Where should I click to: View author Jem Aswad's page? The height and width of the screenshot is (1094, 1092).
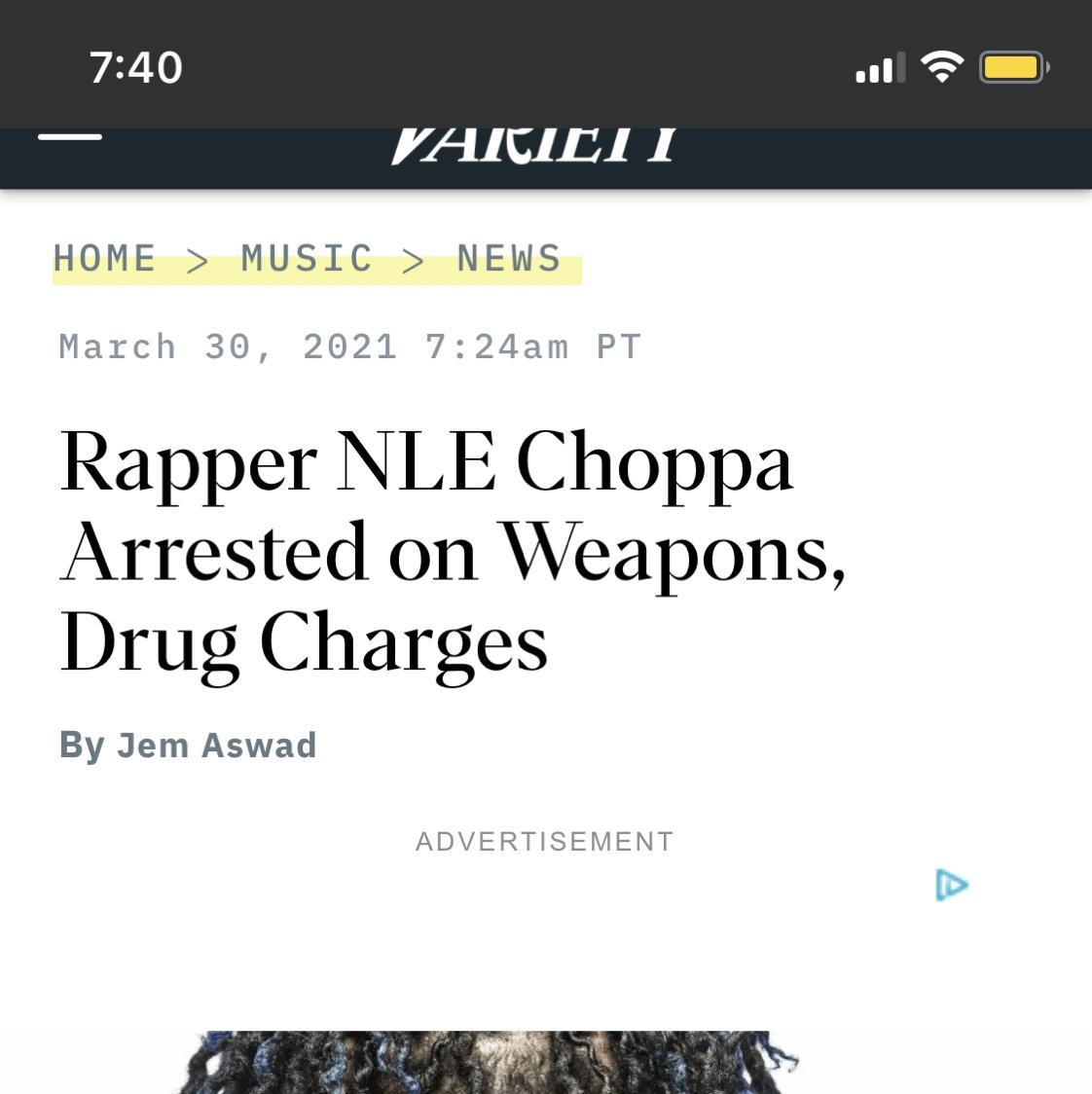pos(216,746)
